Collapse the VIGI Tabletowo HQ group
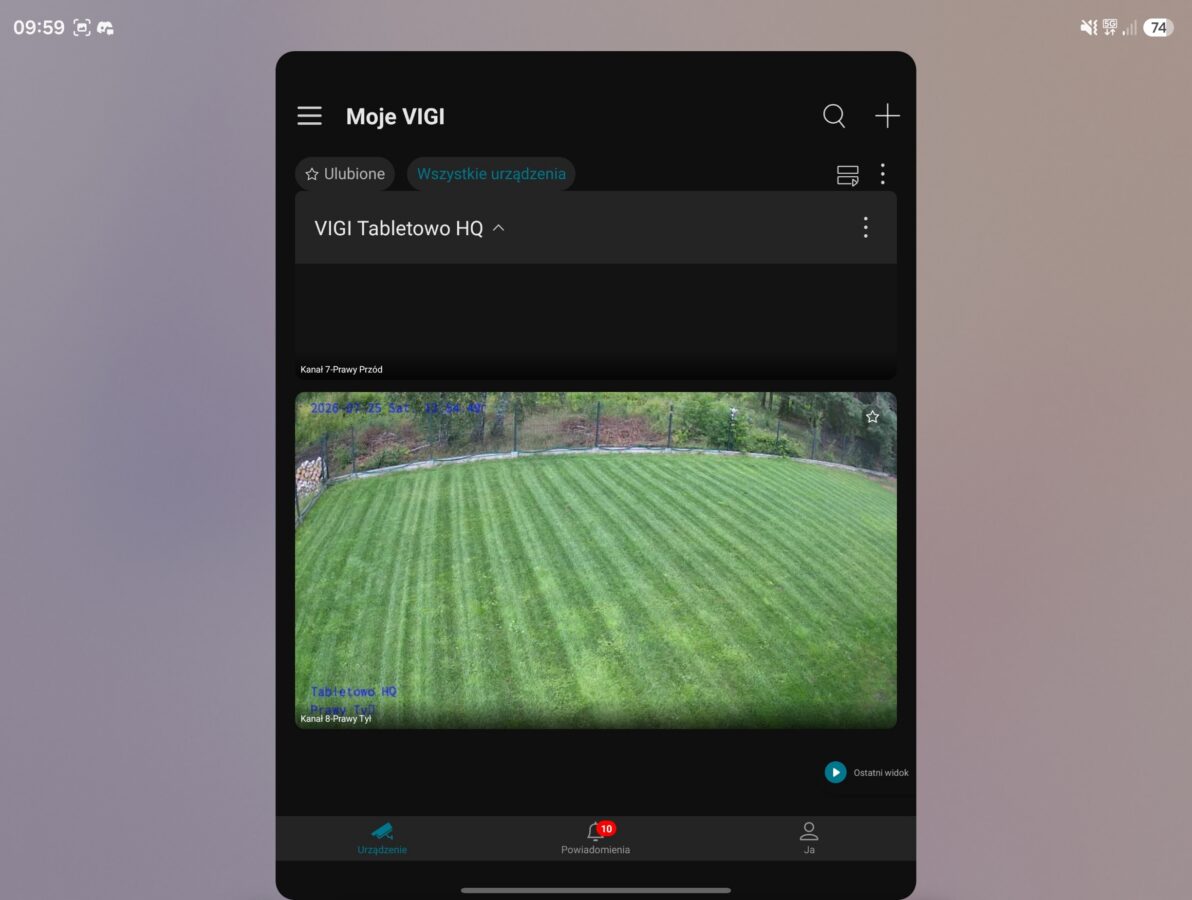1192x900 pixels. [499, 228]
